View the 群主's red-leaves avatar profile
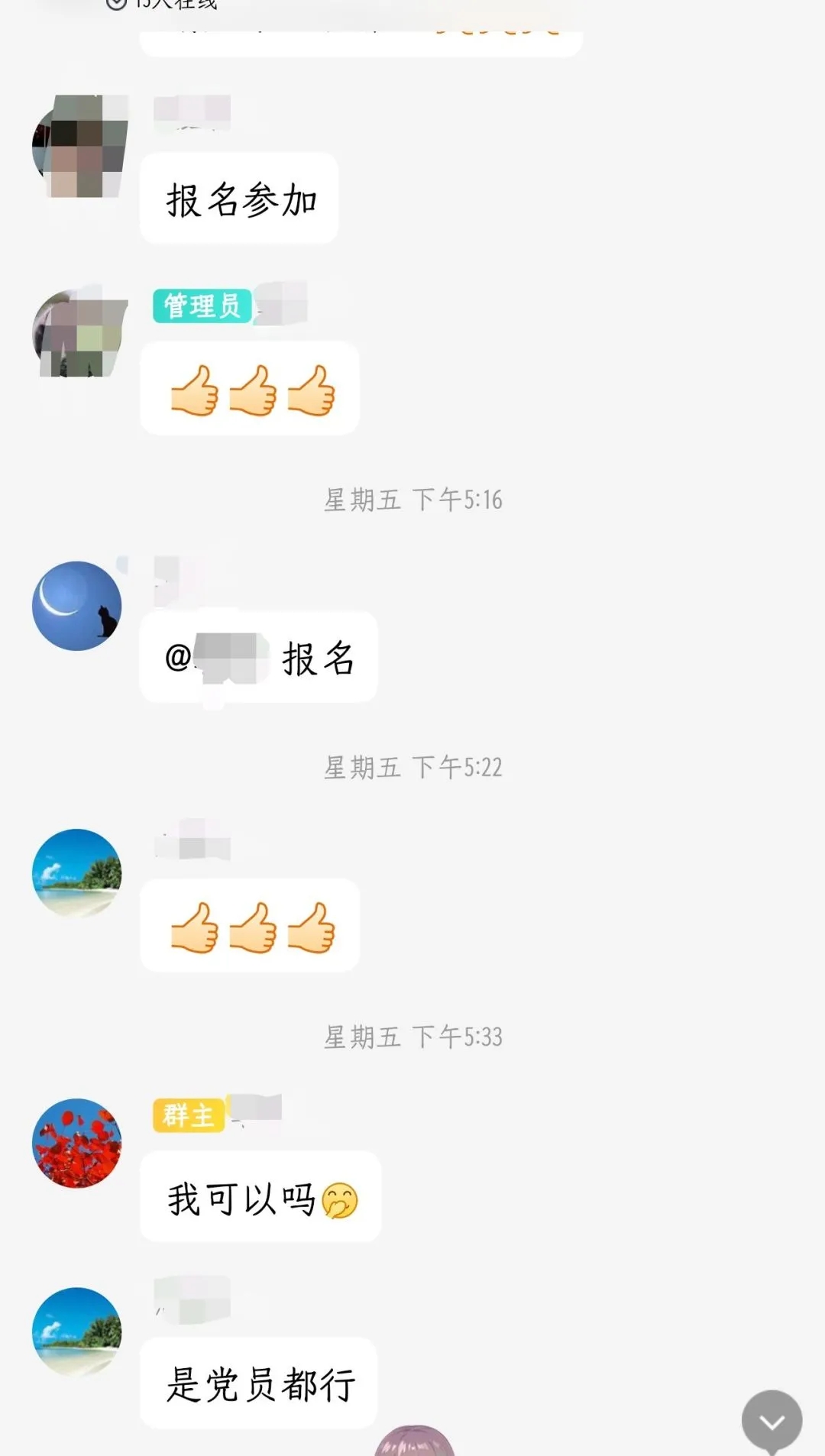 coord(76,1143)
